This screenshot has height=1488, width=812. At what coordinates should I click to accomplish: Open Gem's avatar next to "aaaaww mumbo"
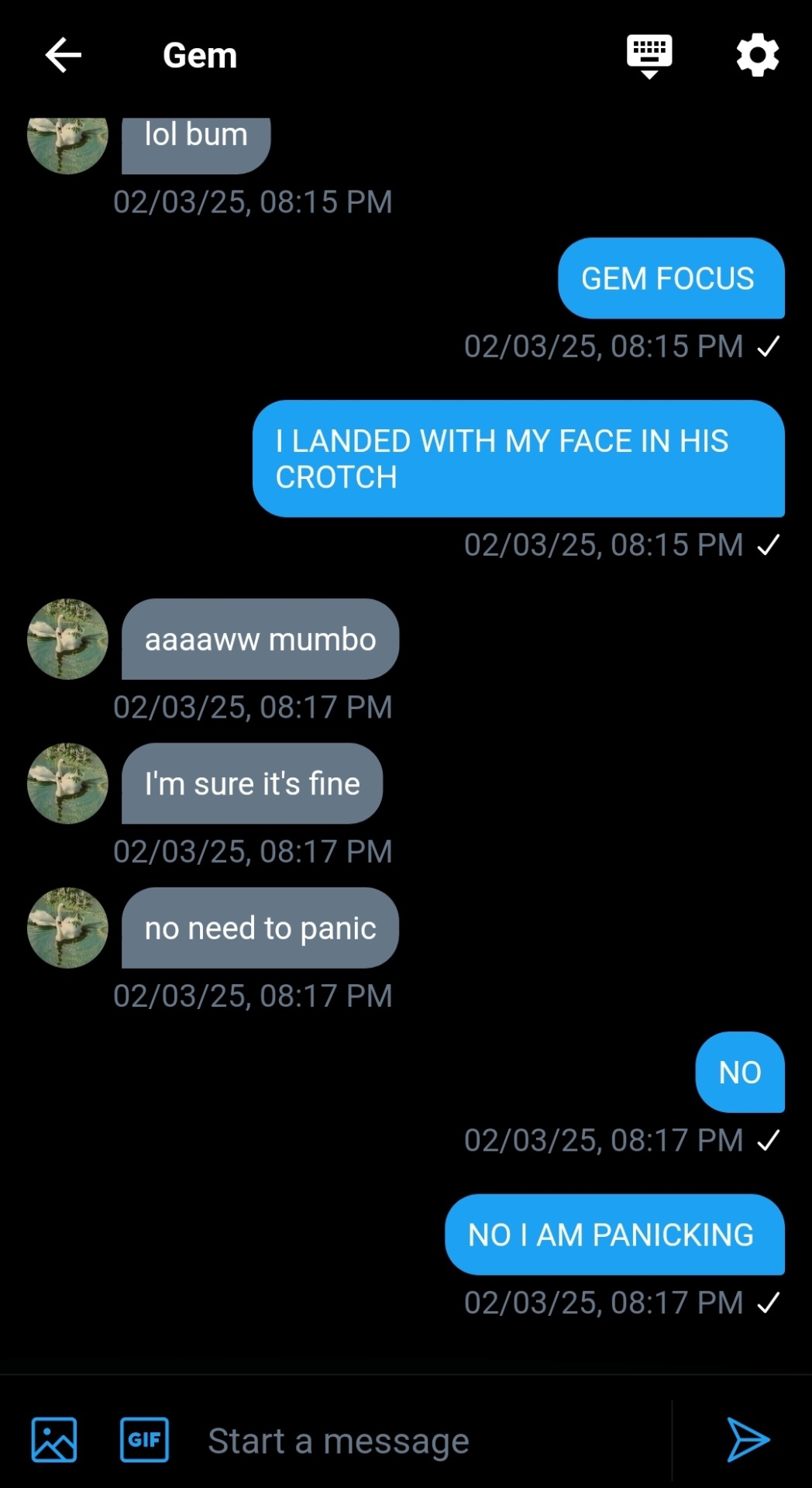click(x=67, y=639)
